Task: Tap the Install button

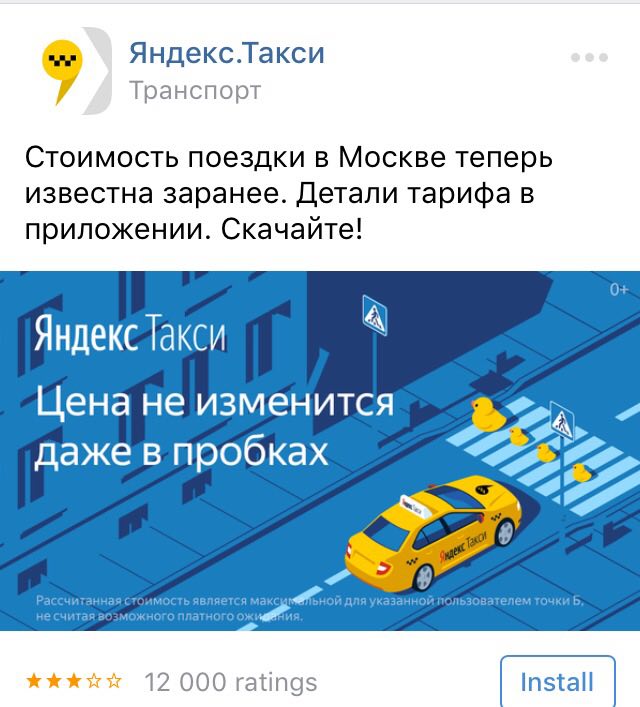Action: coord(557,682)
